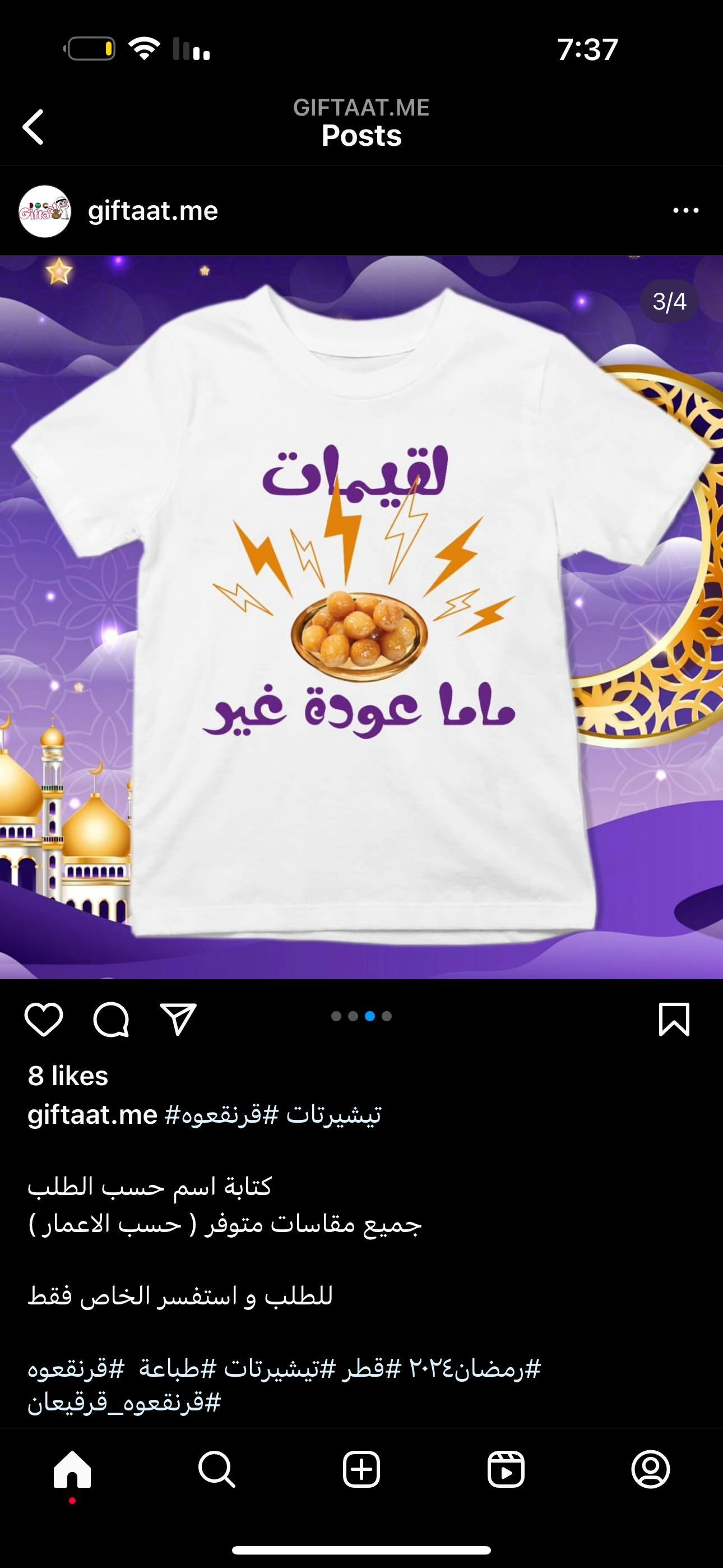Bookmark this giftaat.me post
This screenshot has width=723, height=1568.
674,1019
